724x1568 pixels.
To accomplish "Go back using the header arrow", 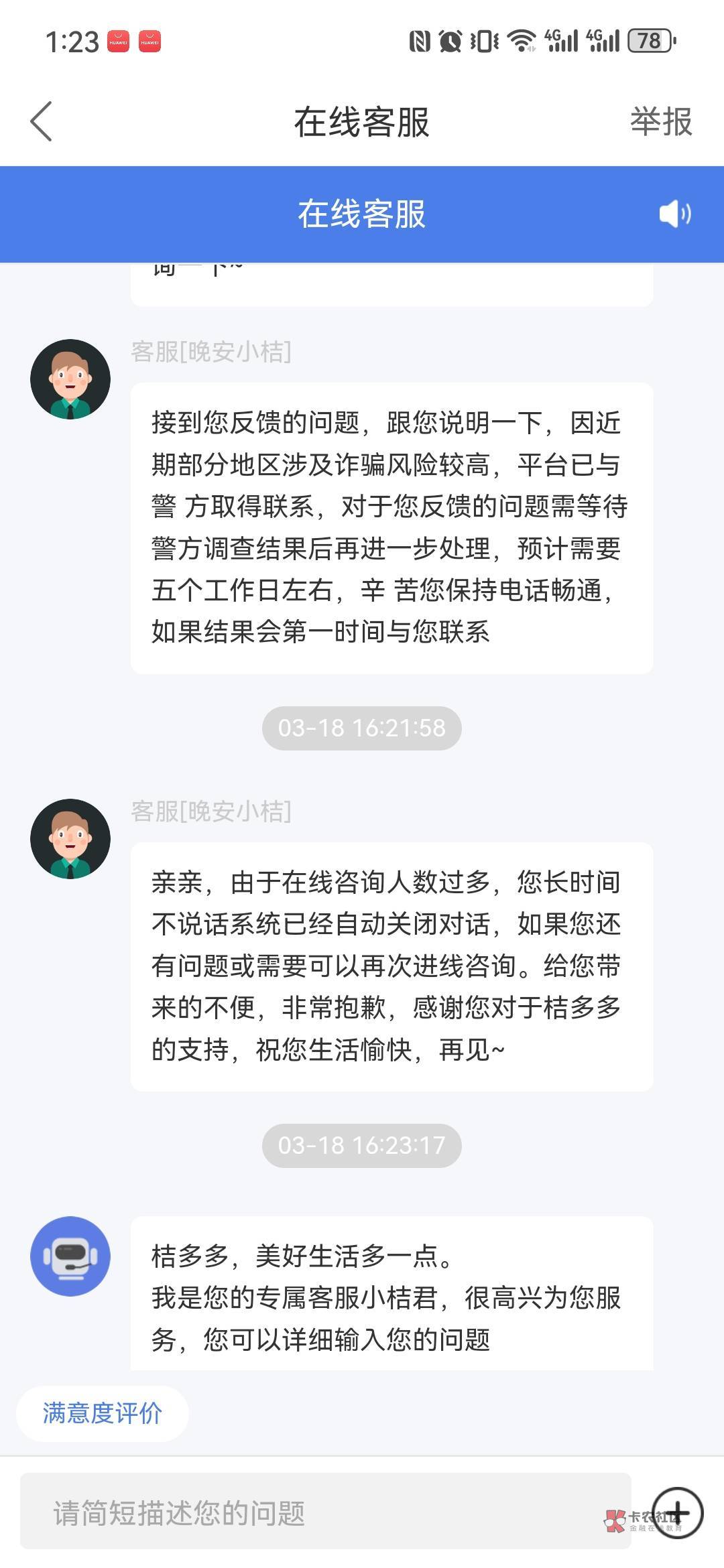I will [42, 122].
